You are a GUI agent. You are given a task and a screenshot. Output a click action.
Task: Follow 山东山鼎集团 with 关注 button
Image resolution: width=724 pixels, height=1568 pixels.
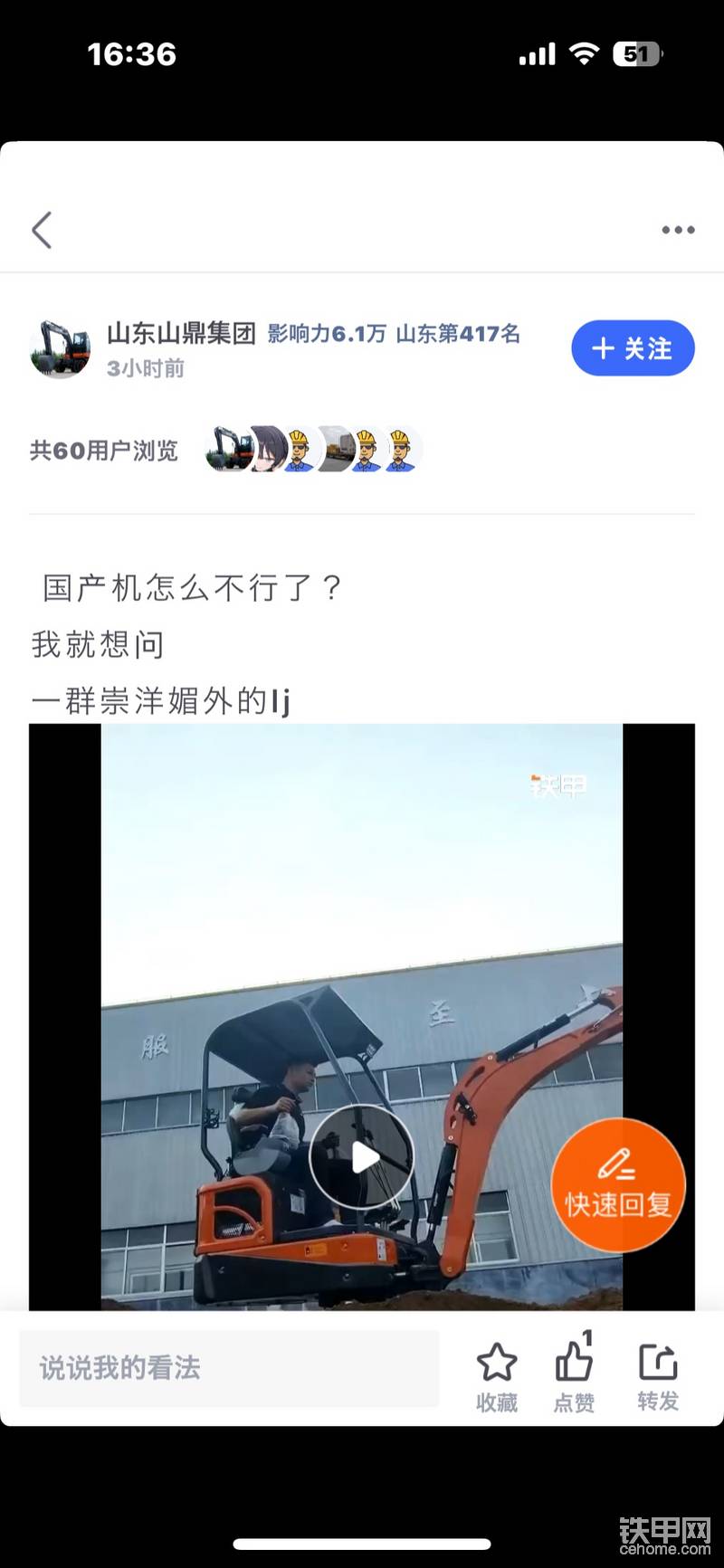[x=633, y=348]
